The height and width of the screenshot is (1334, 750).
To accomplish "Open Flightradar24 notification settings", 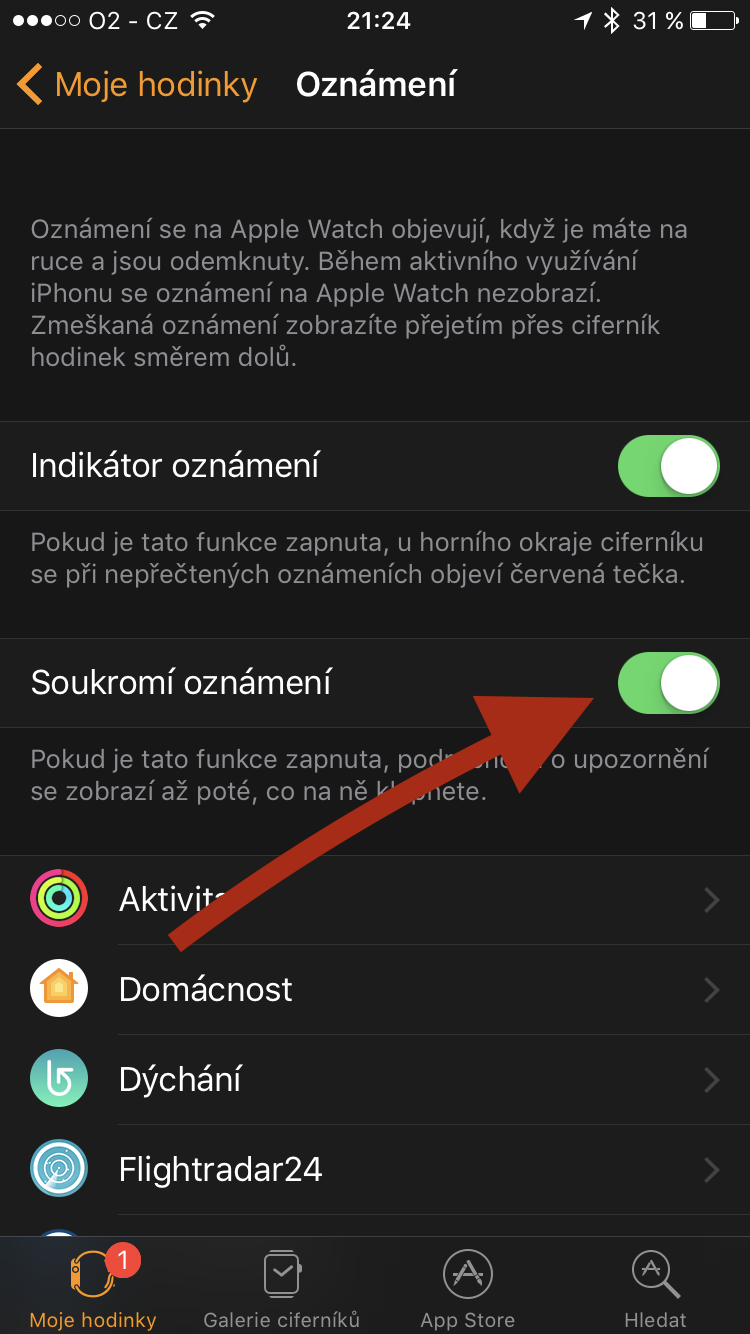I will coord(375,1170).
